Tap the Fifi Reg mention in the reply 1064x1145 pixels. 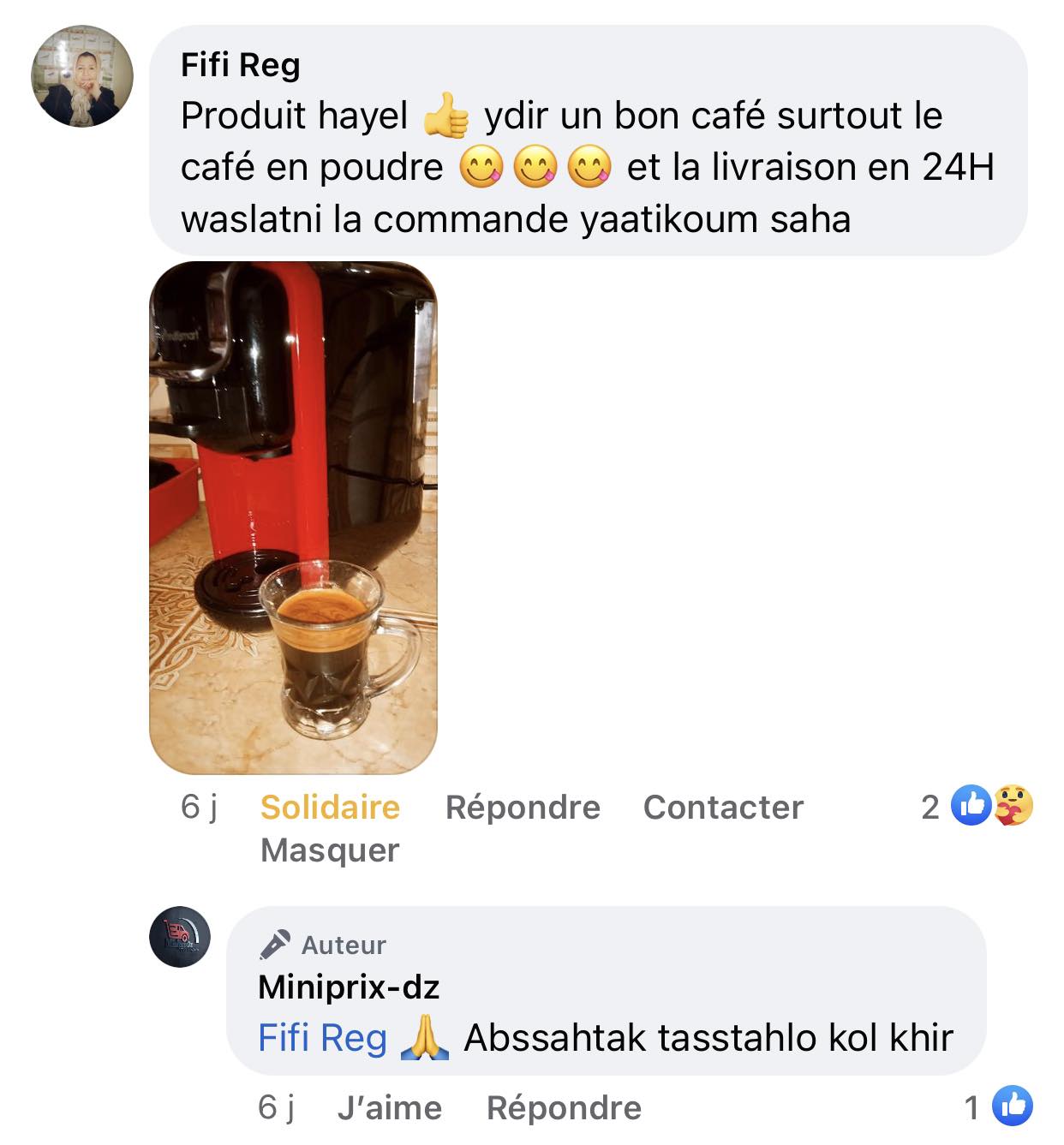click(322, 1038)
